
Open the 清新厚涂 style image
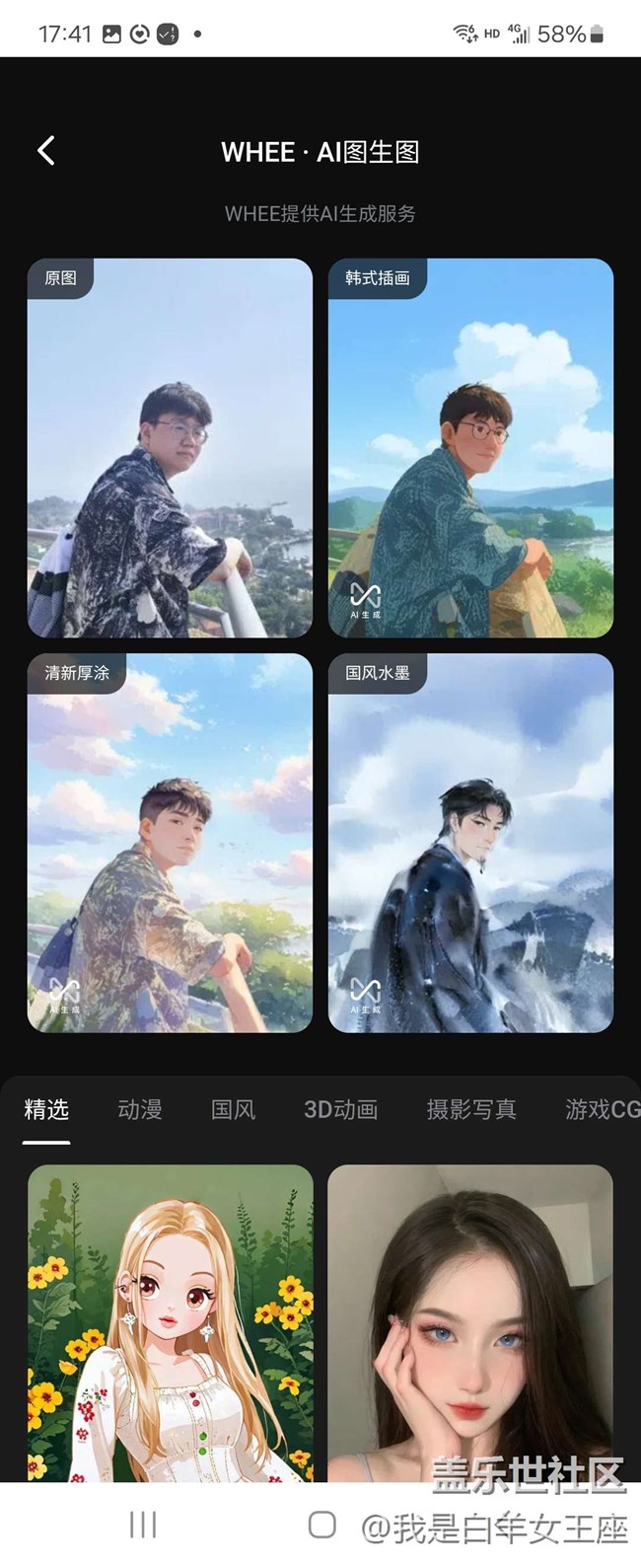click(170, 843)
